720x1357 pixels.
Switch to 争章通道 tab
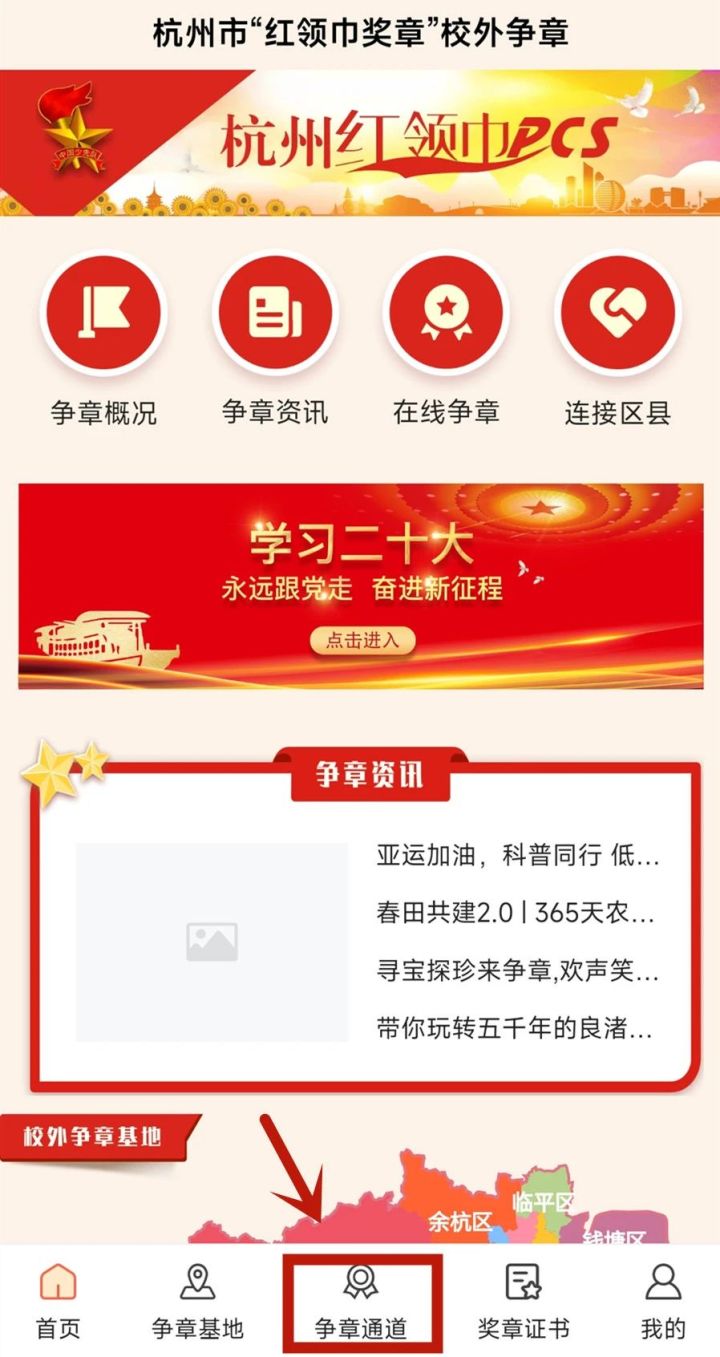pyautogui.click(x=360, y=1301)
